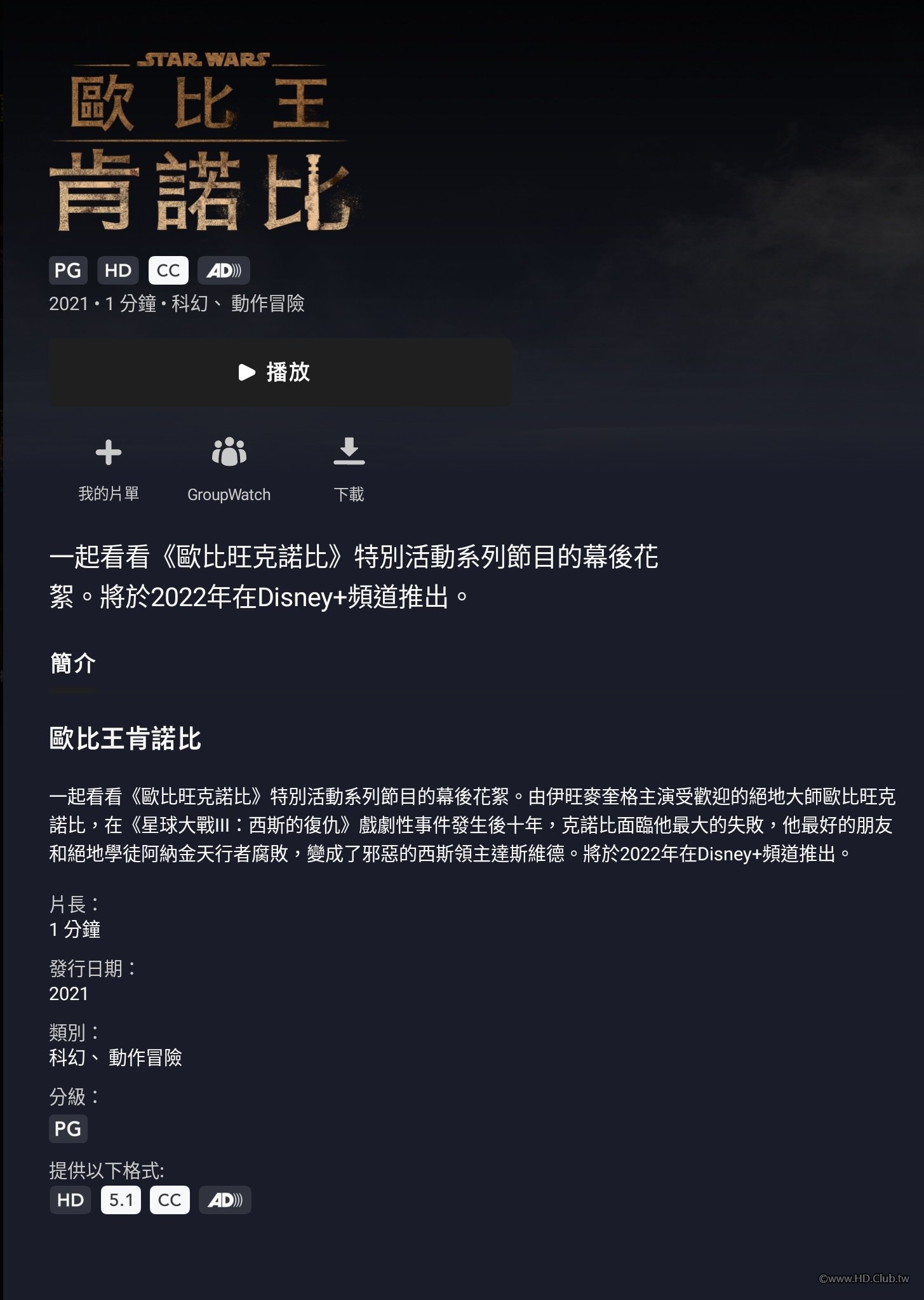Play the Obi-Wan Kenobi featurette

point(280,372)
